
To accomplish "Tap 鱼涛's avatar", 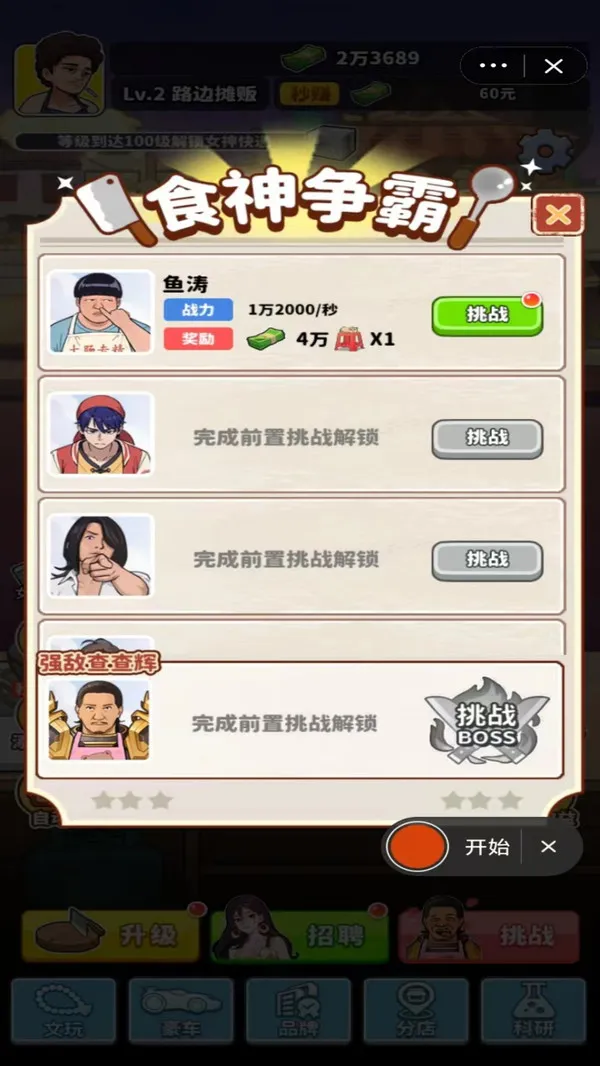I will [100, 312].
